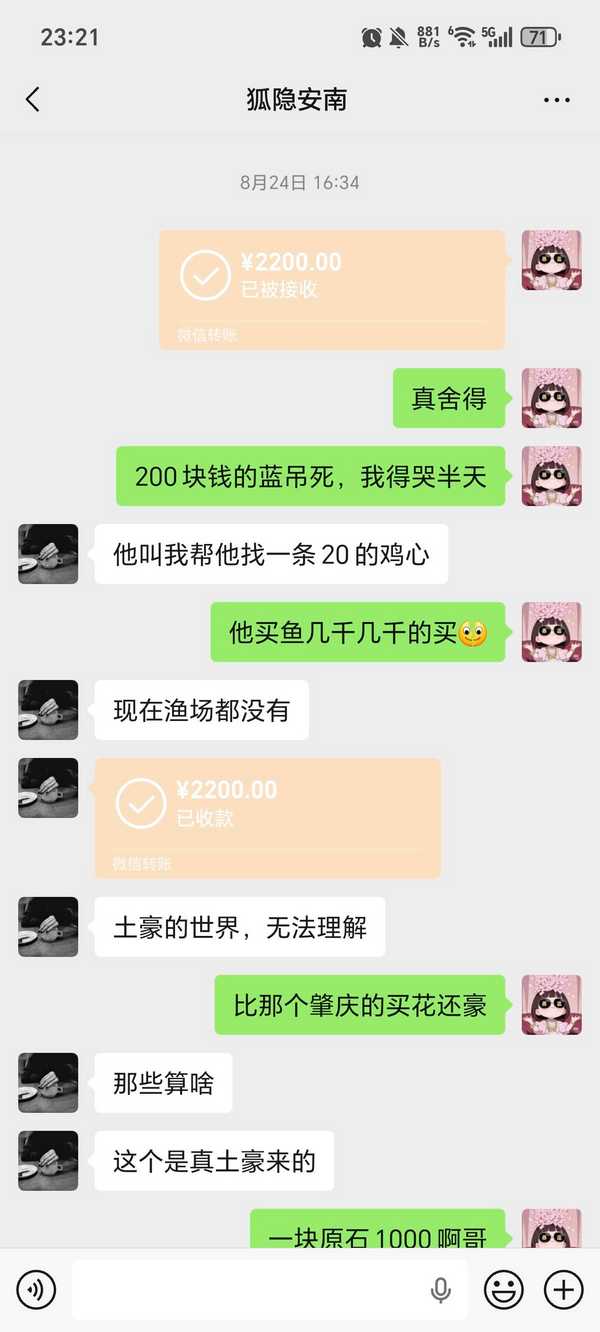Open my avatar beside 真舍得
Image resolution: width=600 pixels, height=1332 pixels.
pos(551,398)
